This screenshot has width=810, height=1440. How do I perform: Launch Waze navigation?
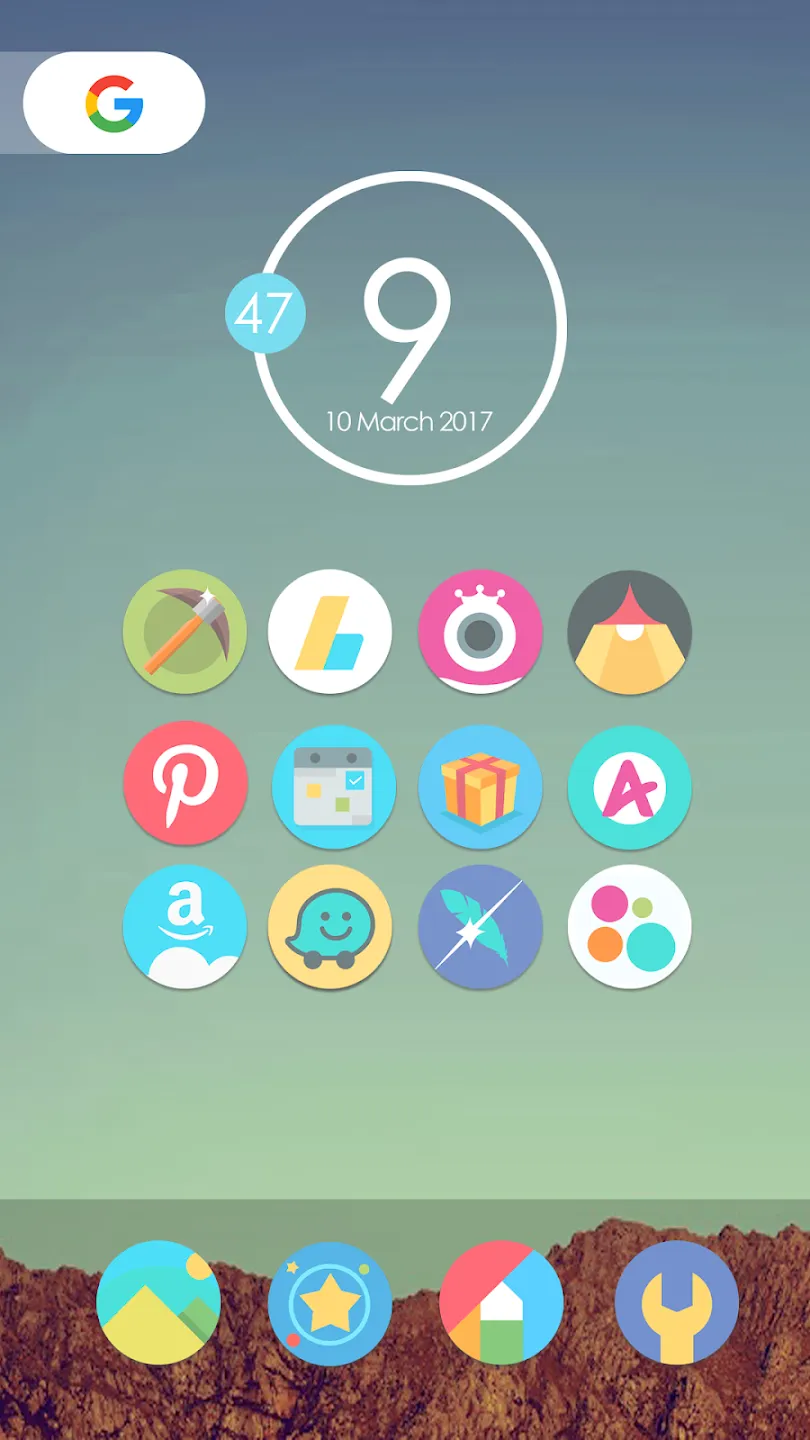coord(330,927)
